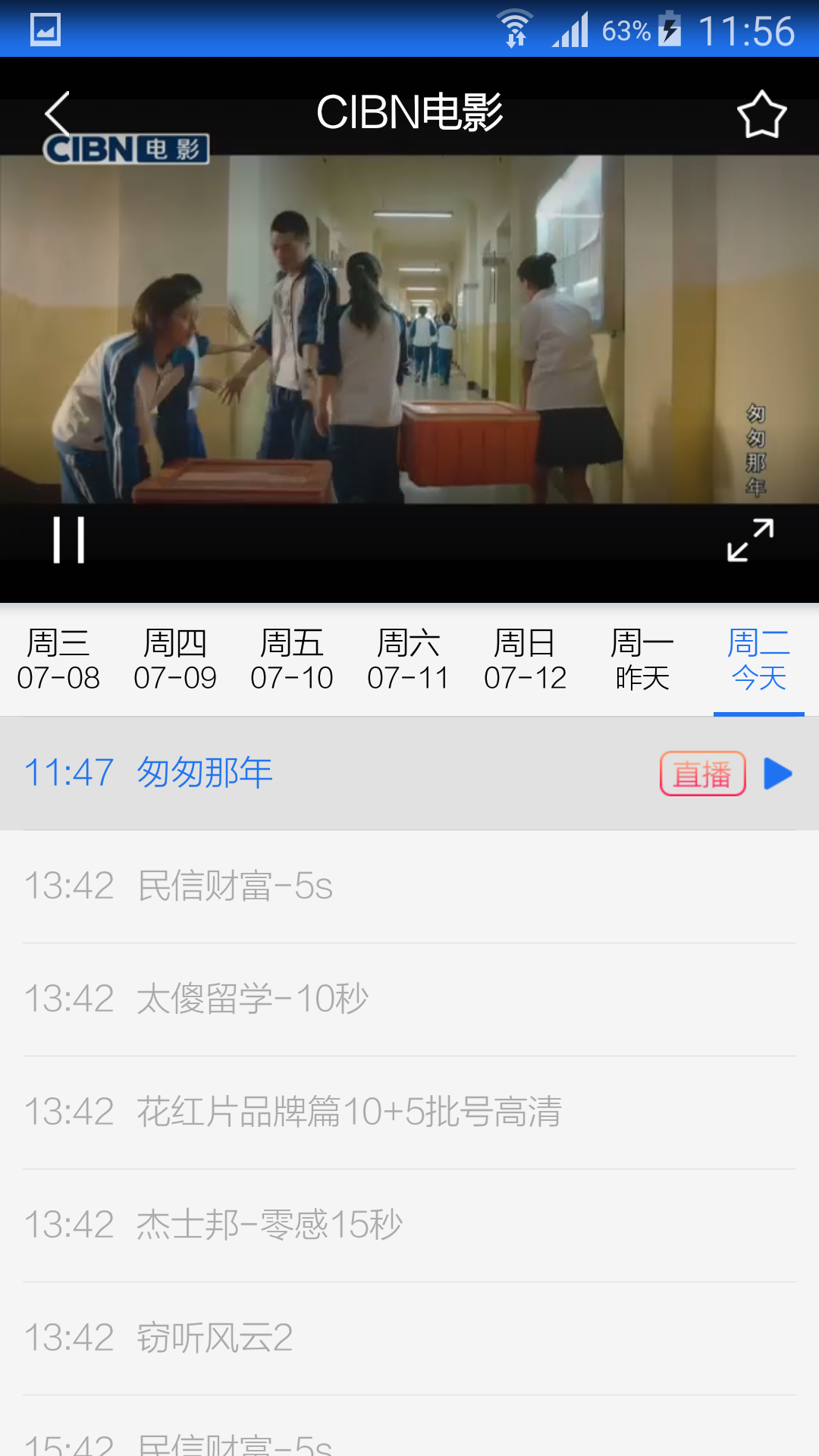This screenshot has width=819, height=1456.
Task: Show yesterday's schedule (周一 昨天)
Action: pyautogui.click(x=642, y=660)
